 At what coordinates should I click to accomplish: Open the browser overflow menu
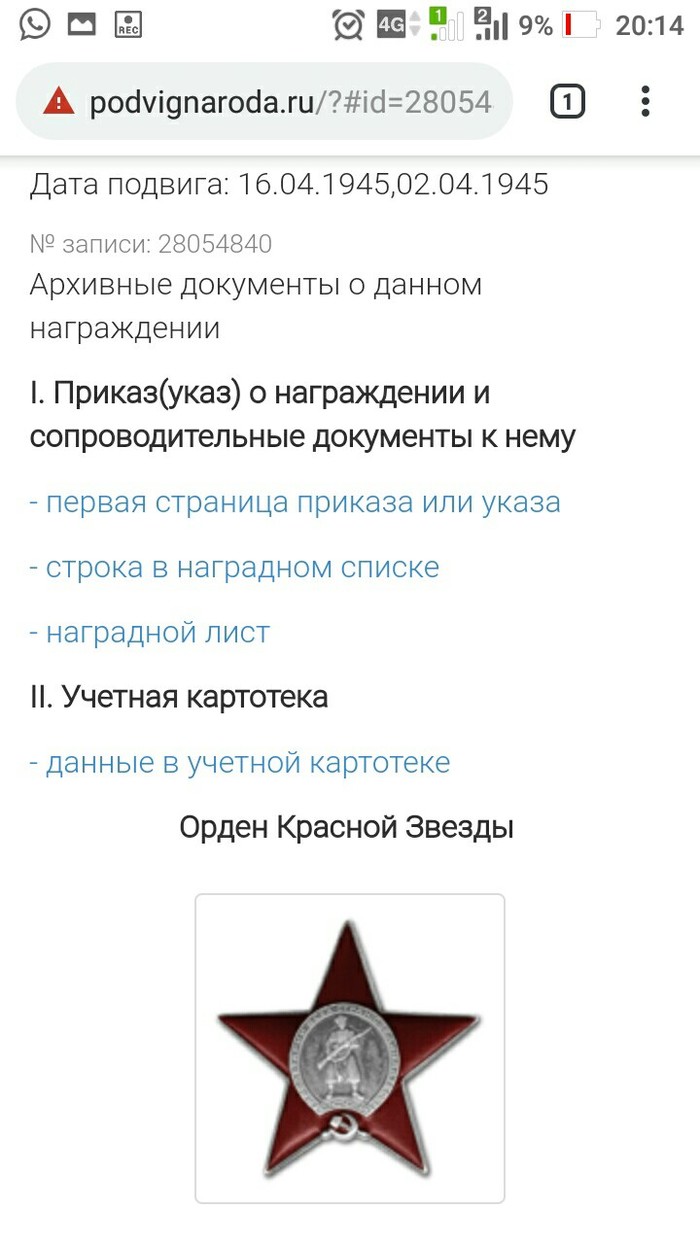click(645, 102)
